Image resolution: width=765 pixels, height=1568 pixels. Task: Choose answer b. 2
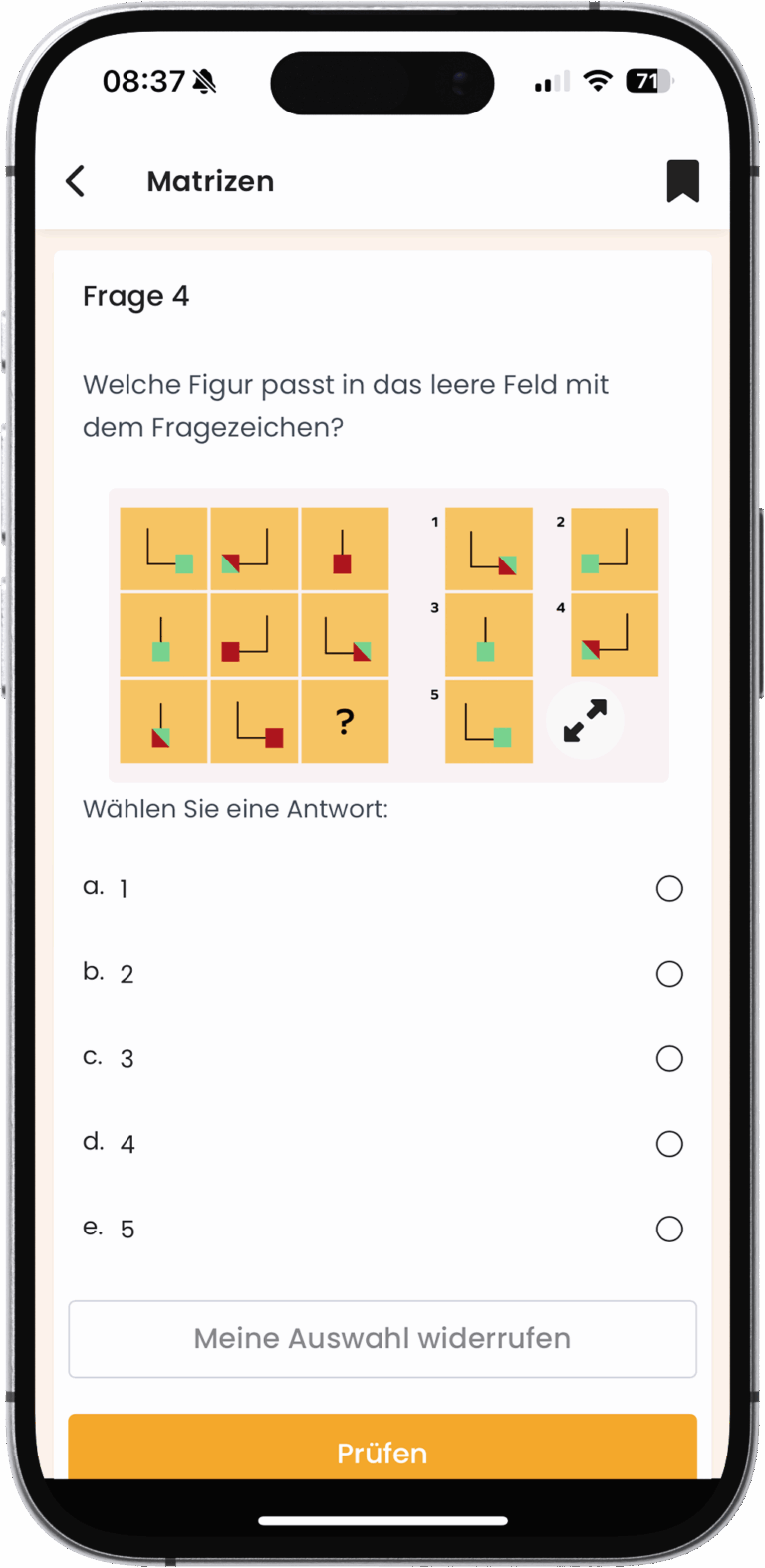668,974
